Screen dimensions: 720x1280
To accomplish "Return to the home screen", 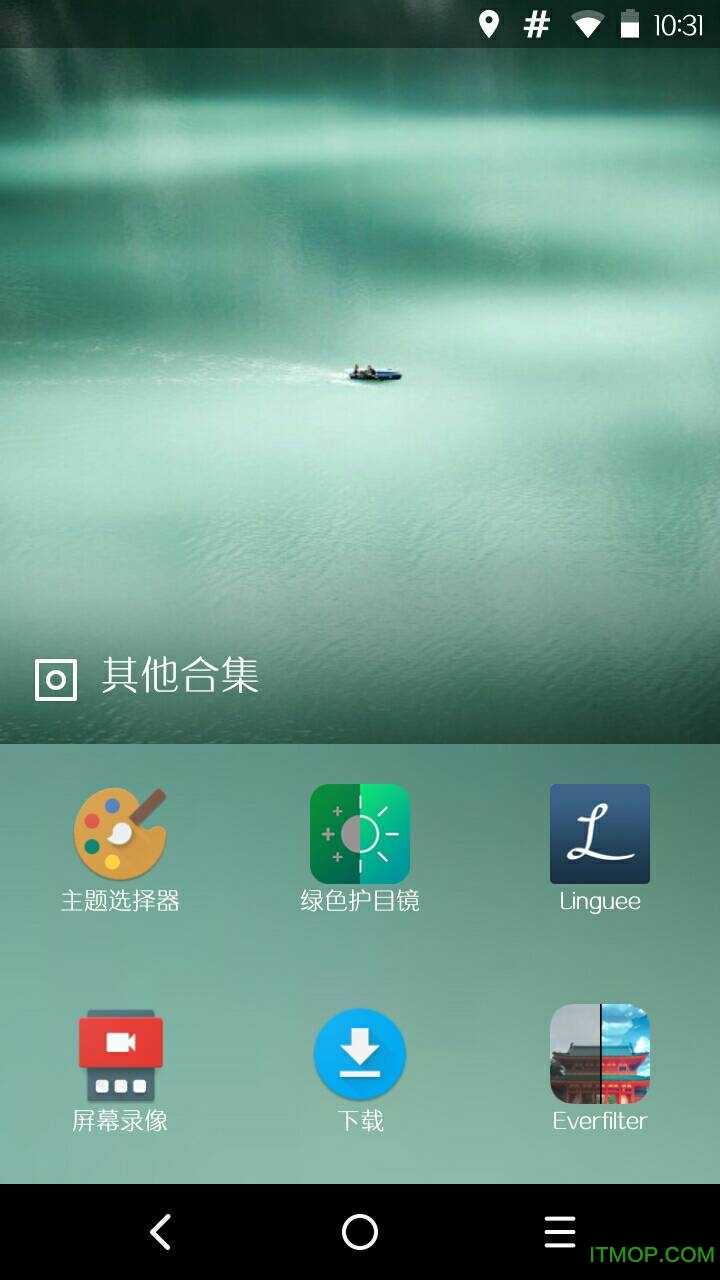I will pyautogui.click(x=360, y=1232).
